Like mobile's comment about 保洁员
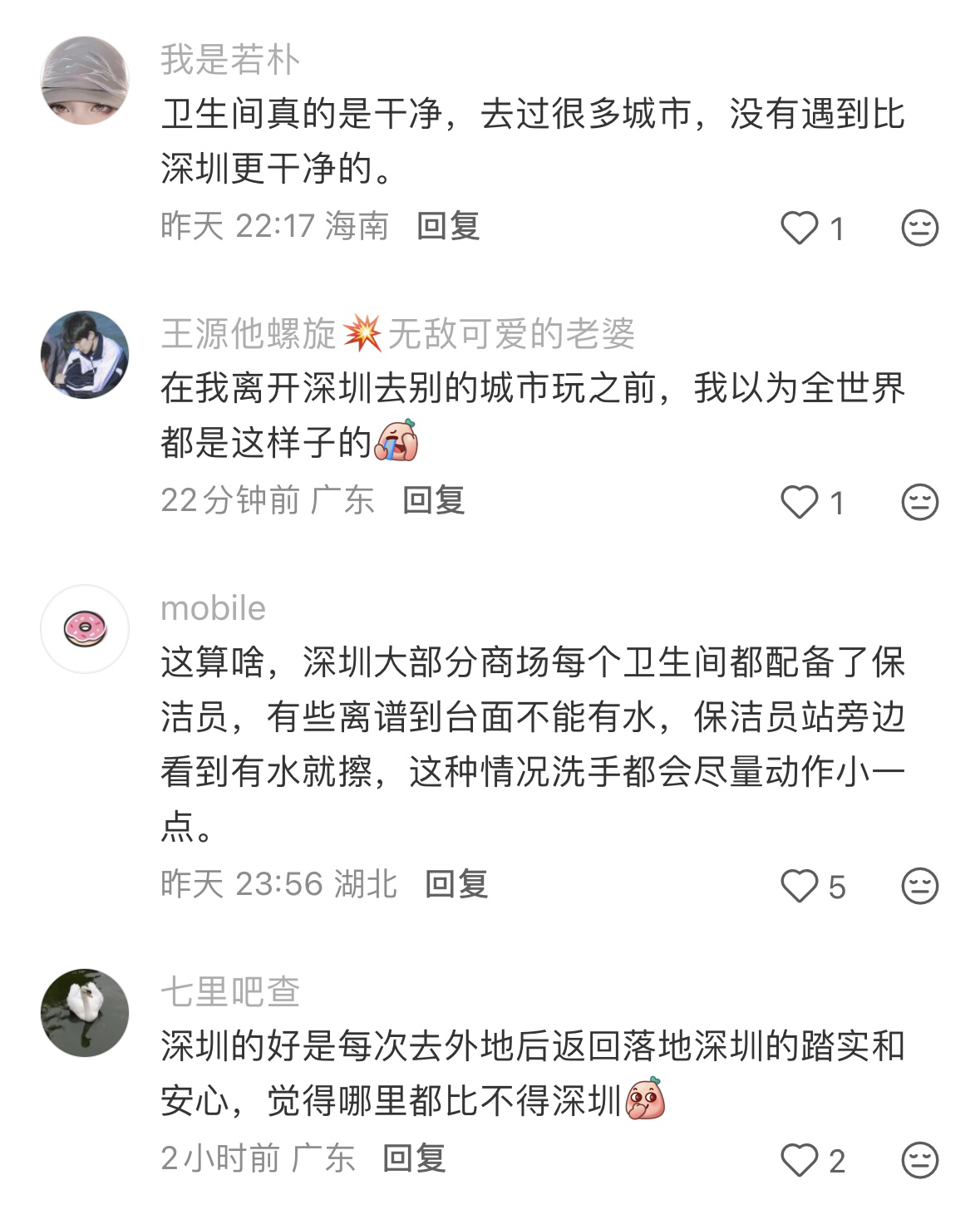This screenshot has height=1229, width=980. [800, 886]
